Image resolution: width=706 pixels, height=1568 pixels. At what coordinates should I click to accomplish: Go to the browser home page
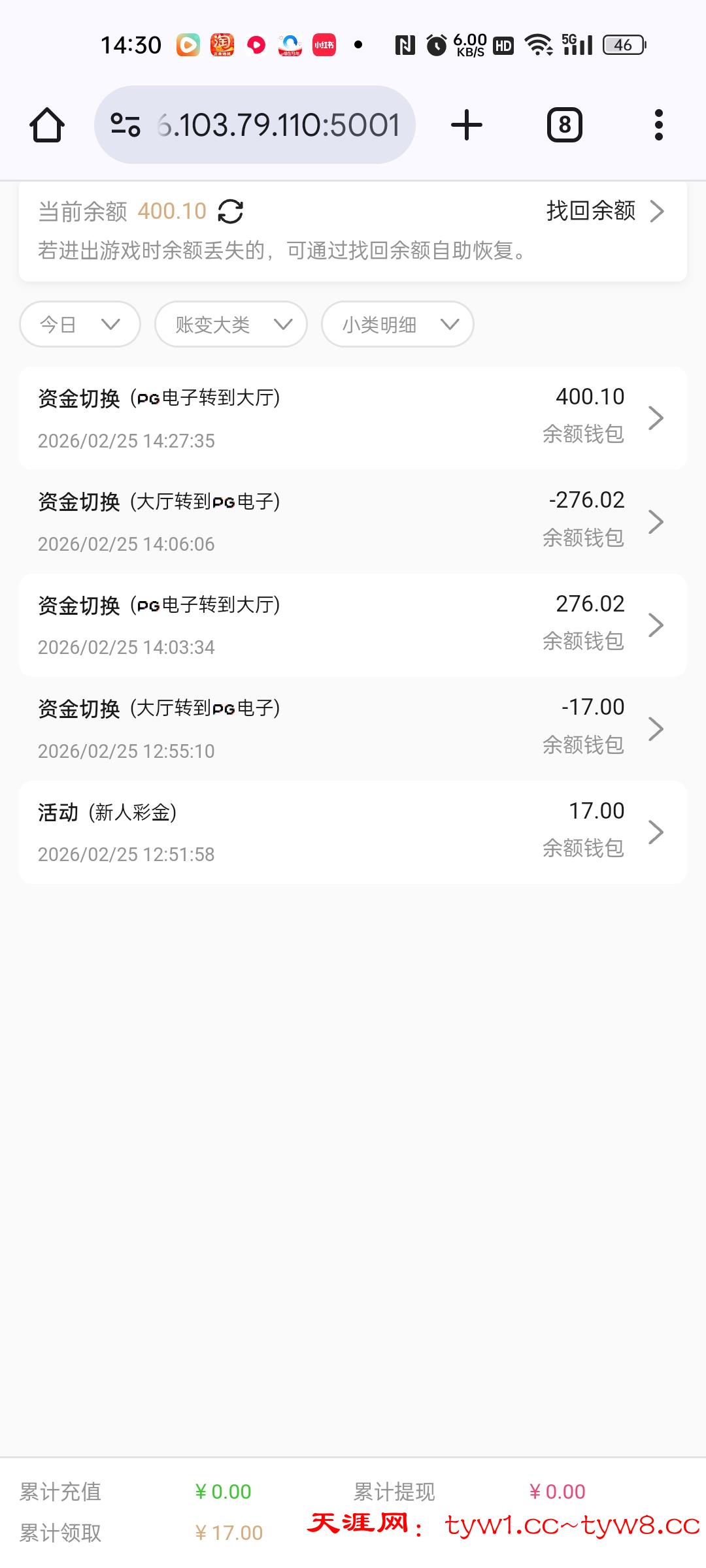coord(47,125)
